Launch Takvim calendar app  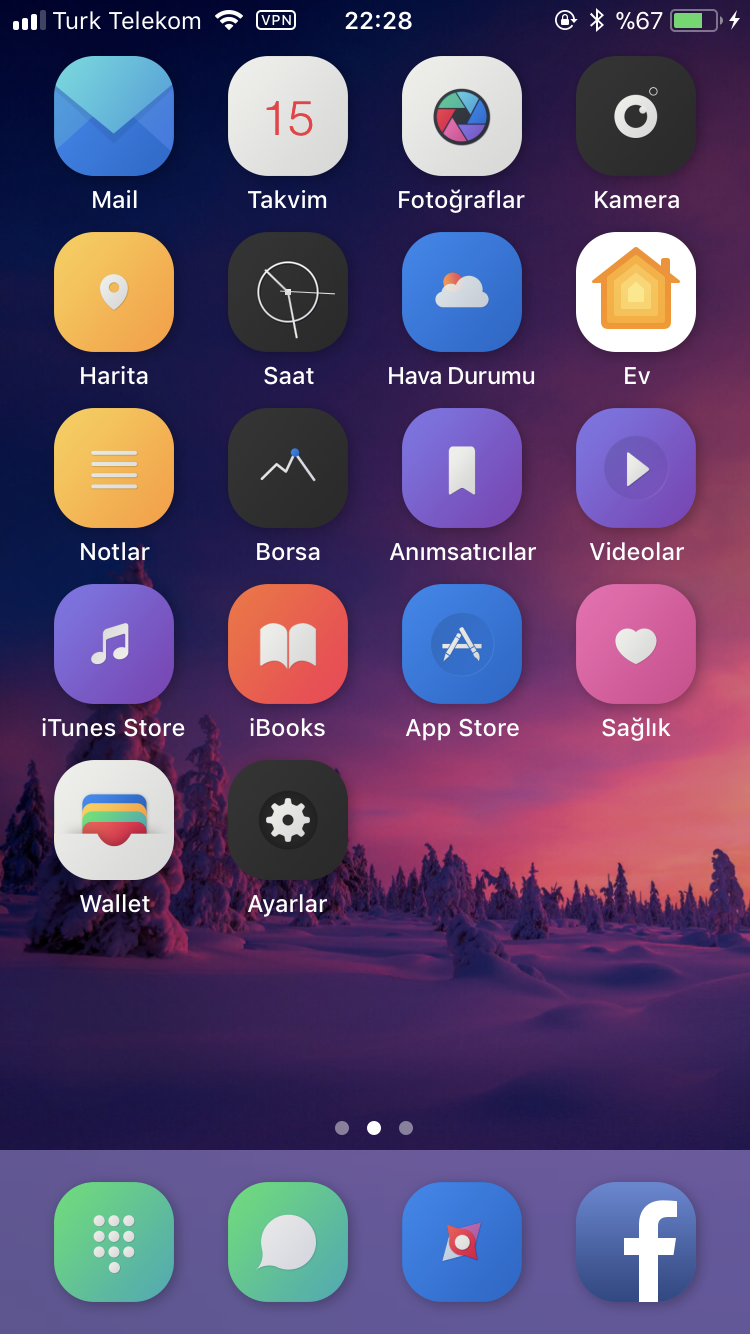coord(288,116)
